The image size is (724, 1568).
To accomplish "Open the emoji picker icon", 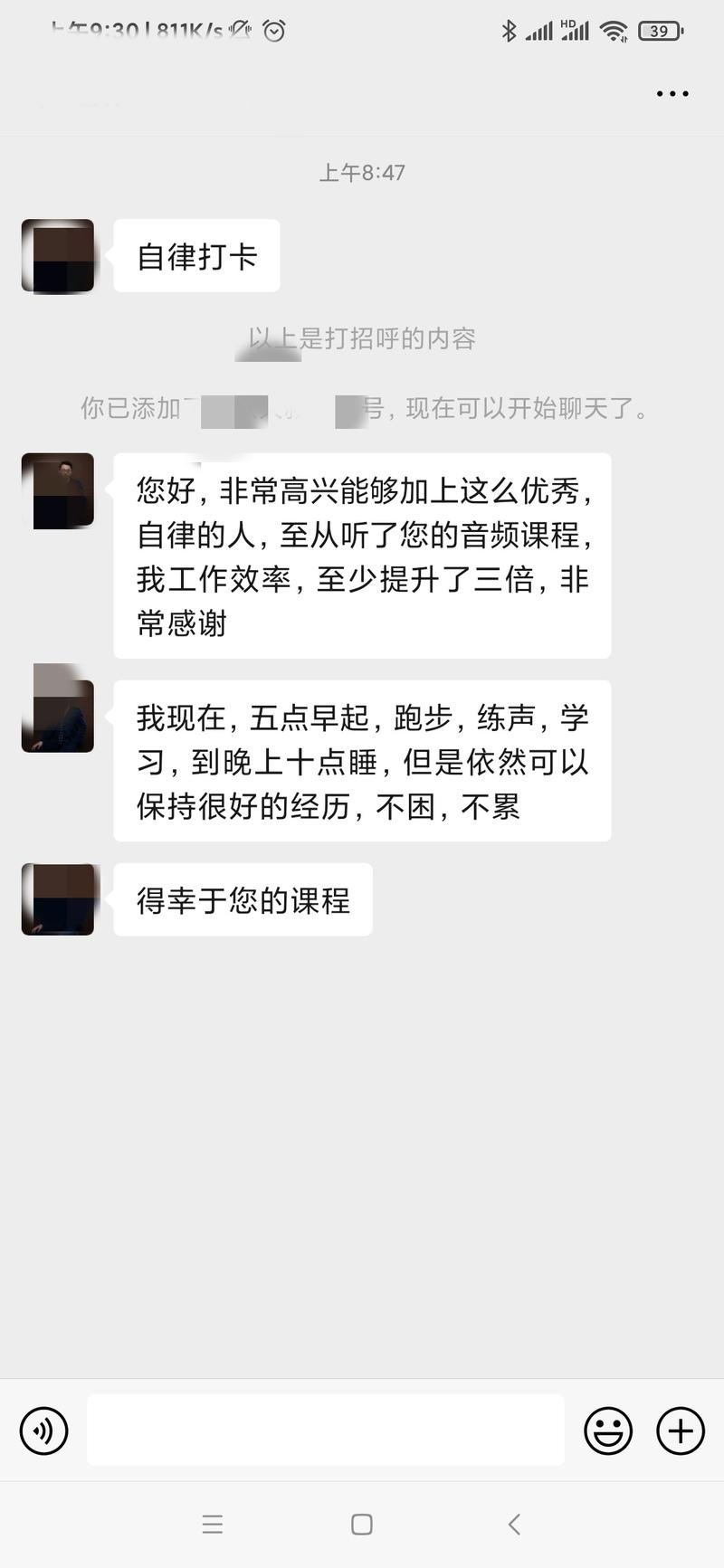I will [608, 1430].
